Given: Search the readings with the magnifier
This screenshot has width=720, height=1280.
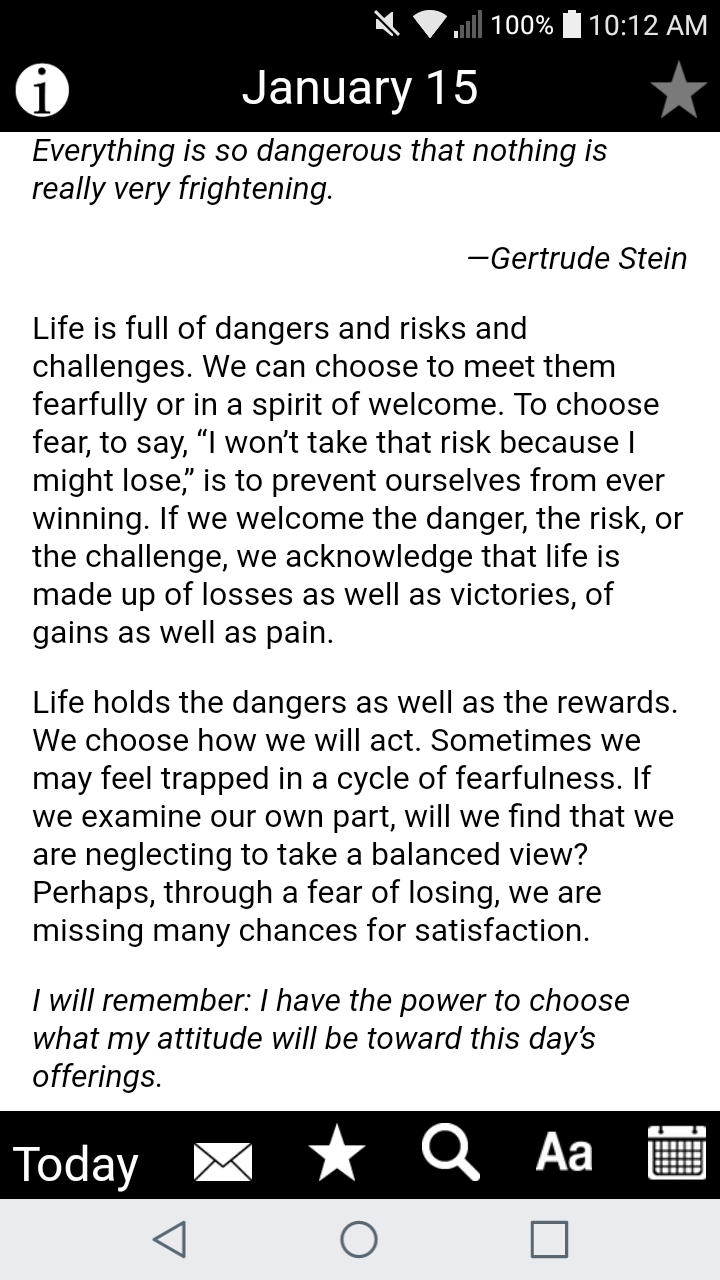Looking at the screenshot, I should coord(450,1153).
